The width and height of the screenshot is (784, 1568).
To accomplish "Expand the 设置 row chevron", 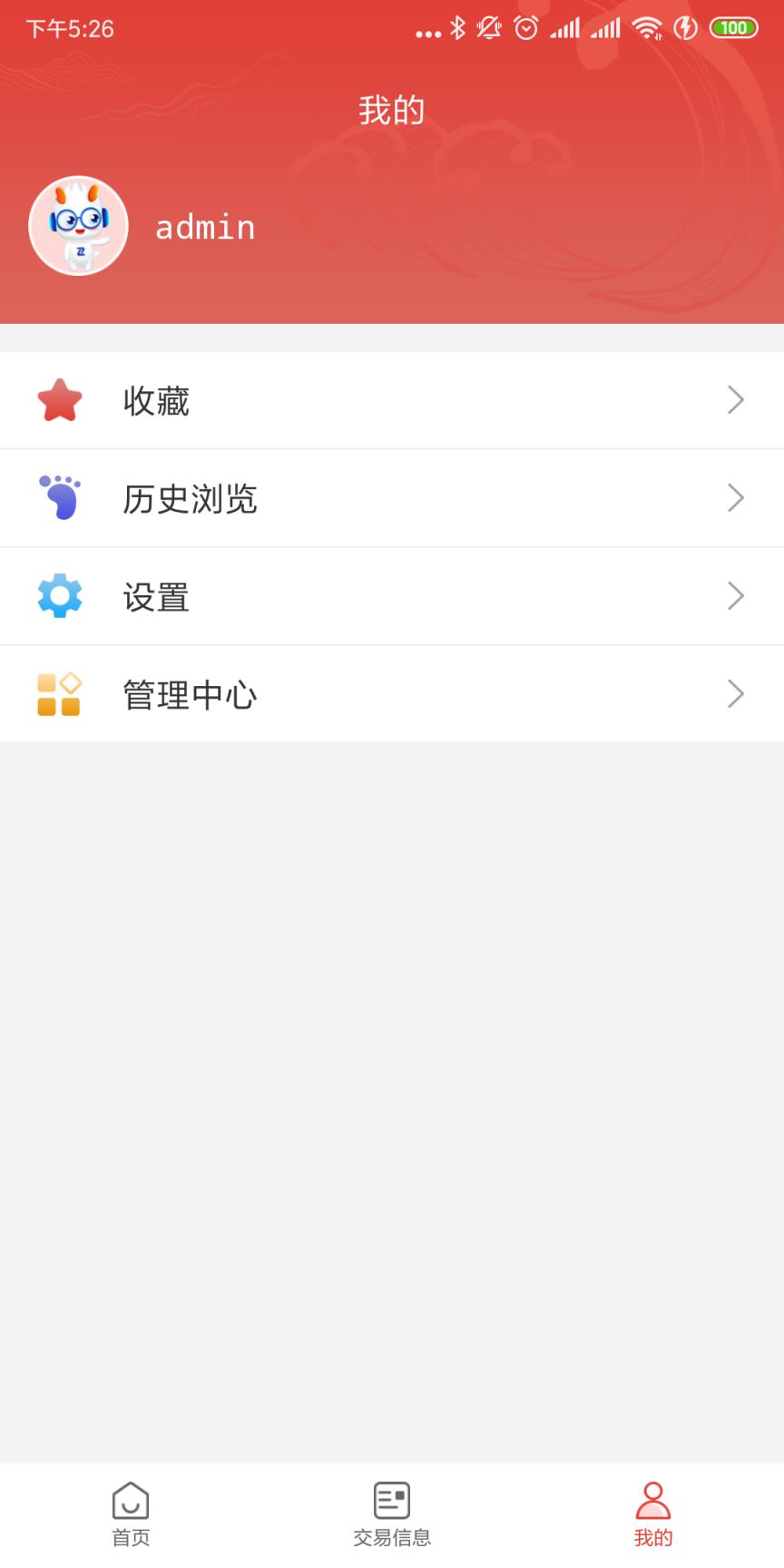I will [735, 595].
